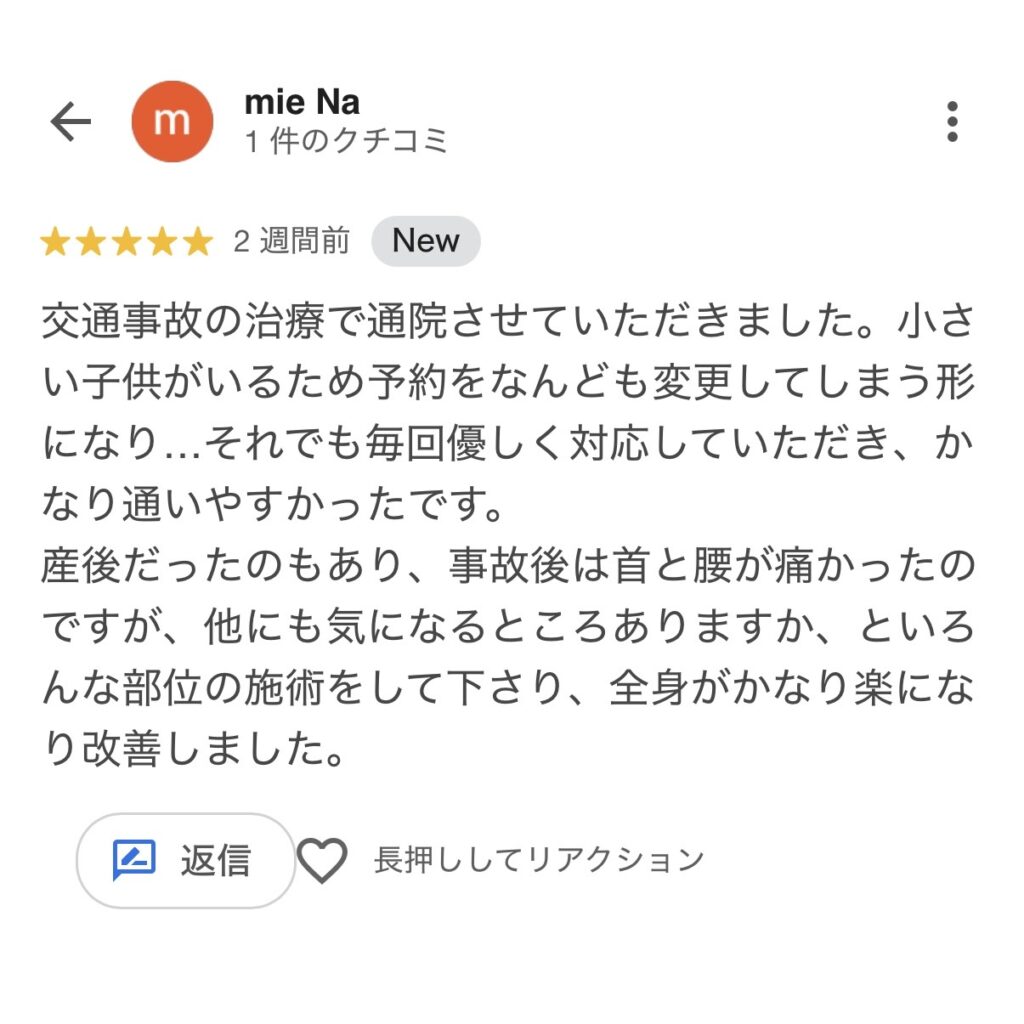Image resolution: width=1024 pixels, height=1024 pixels.
Task: Tap the 返信 reply button
Action: (x=186, y=860)
